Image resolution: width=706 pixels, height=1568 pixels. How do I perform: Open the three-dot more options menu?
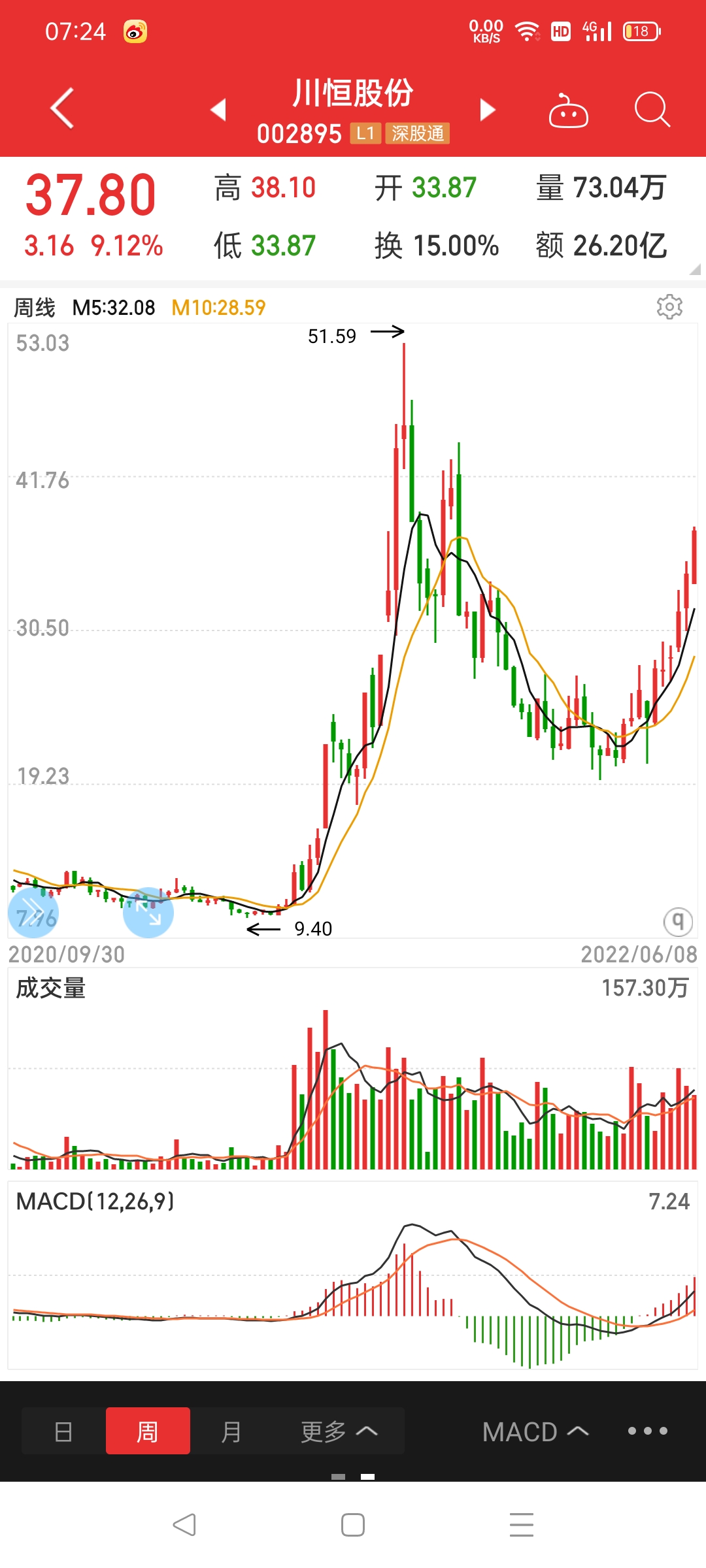[x=647, y=1431]
